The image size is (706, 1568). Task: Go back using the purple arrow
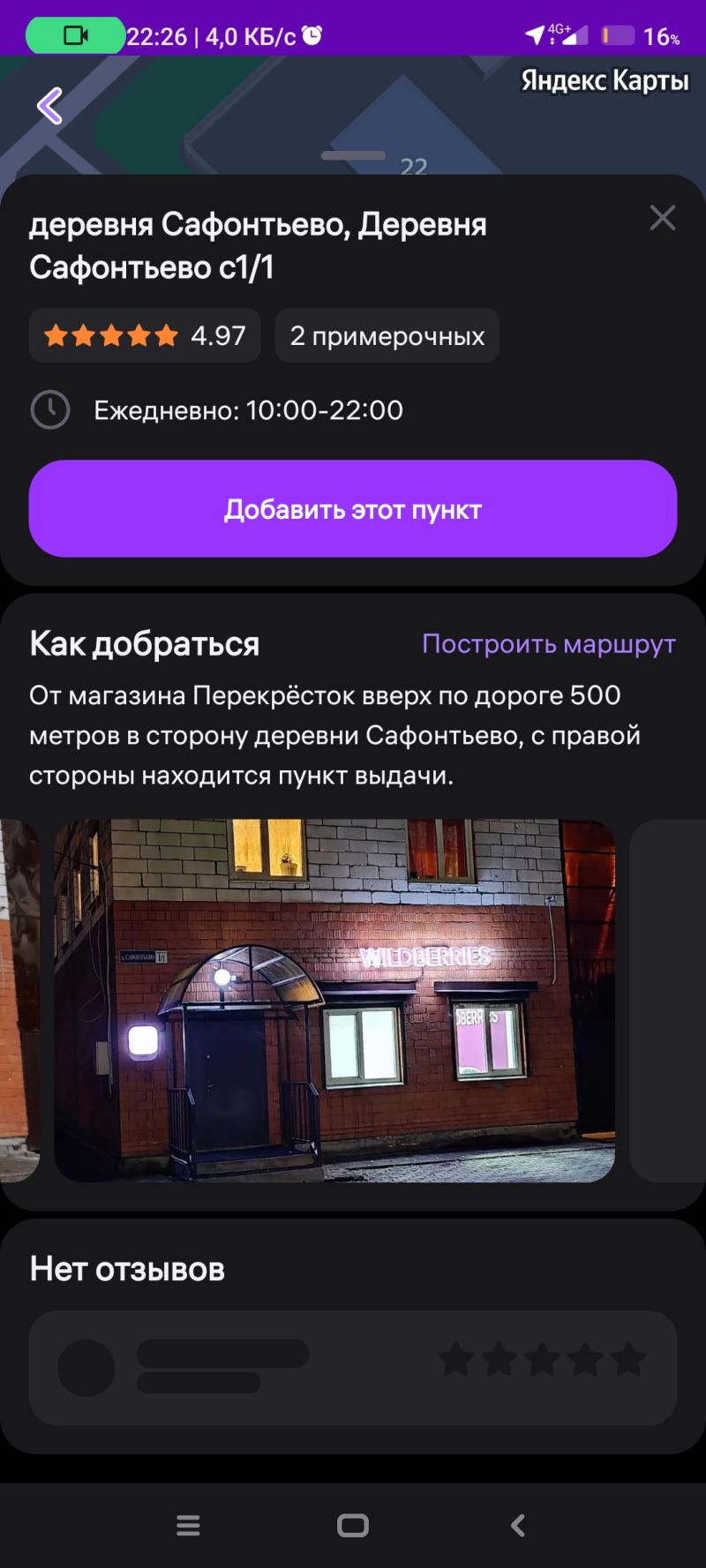tap(50, 106)
